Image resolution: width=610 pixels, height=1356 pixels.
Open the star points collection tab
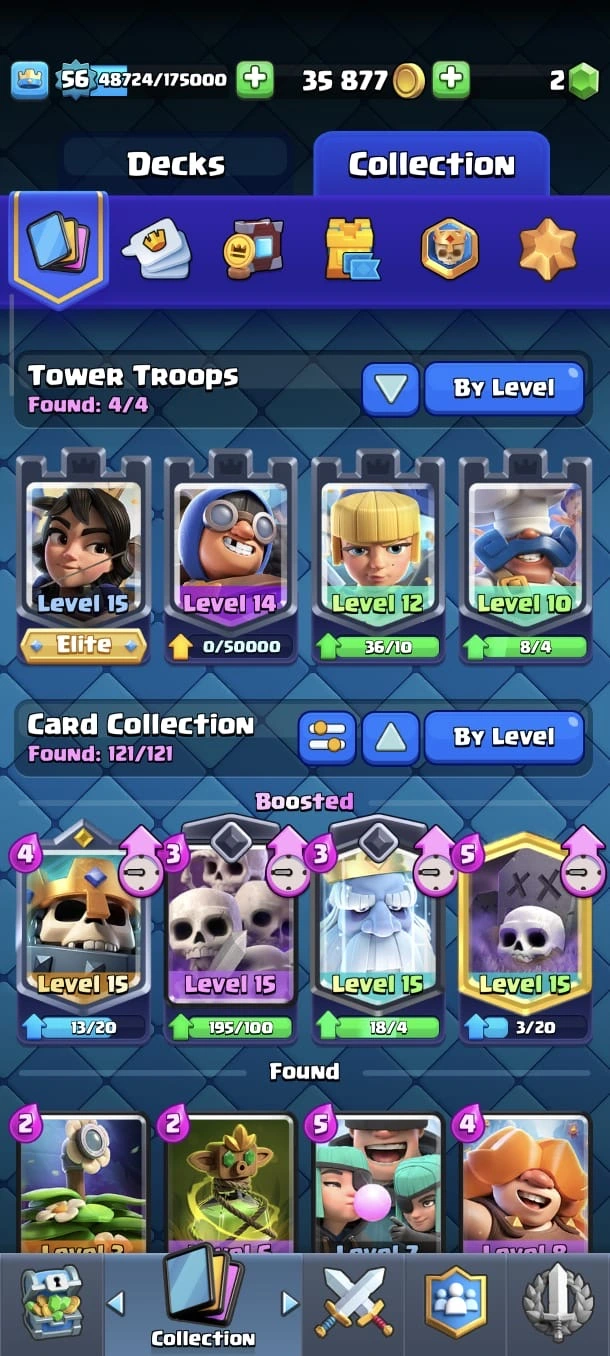click(x=547, y=248)
